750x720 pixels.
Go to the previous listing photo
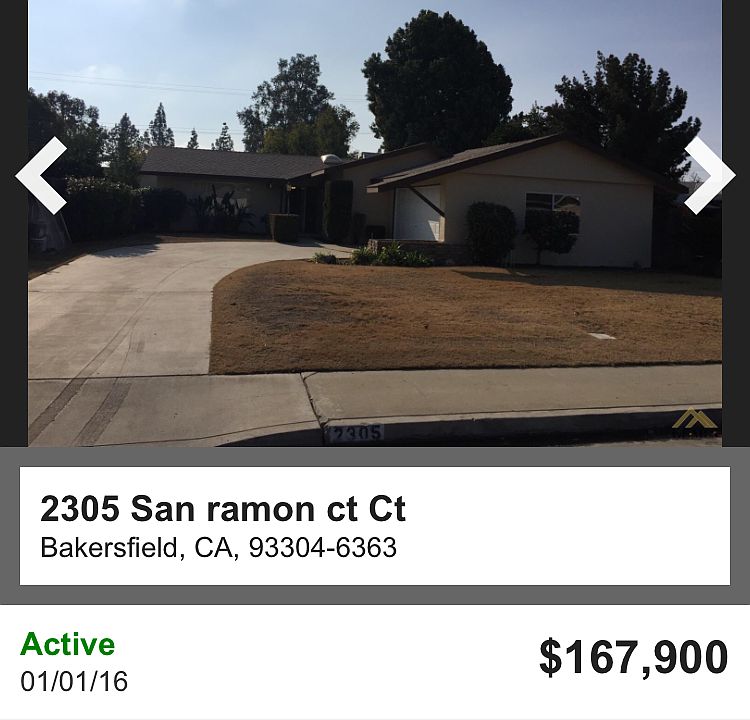pos(42,176)
